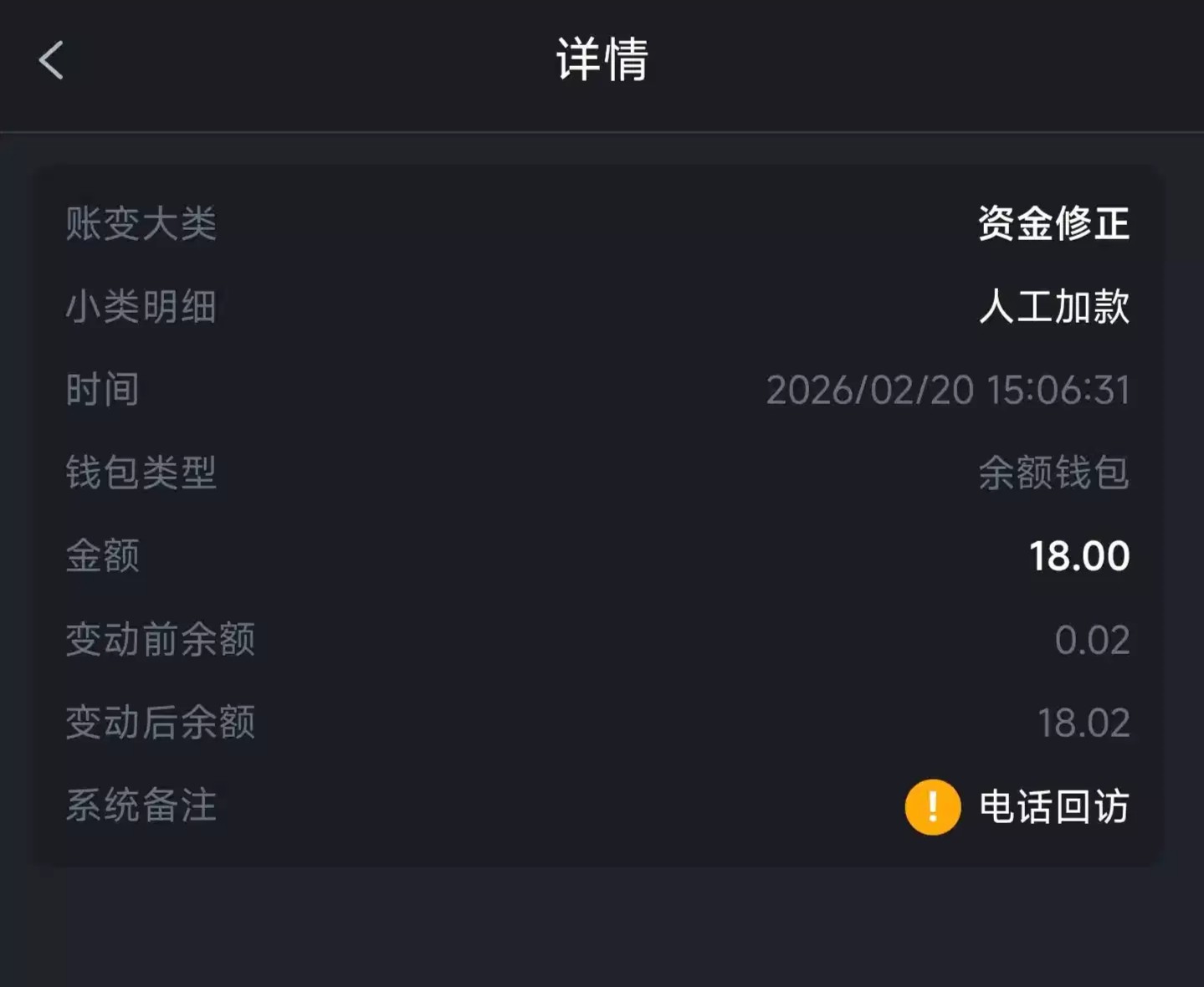The image size is (1204, 987).
Task: Go back from the 详情 page
Action: [51, 60]
